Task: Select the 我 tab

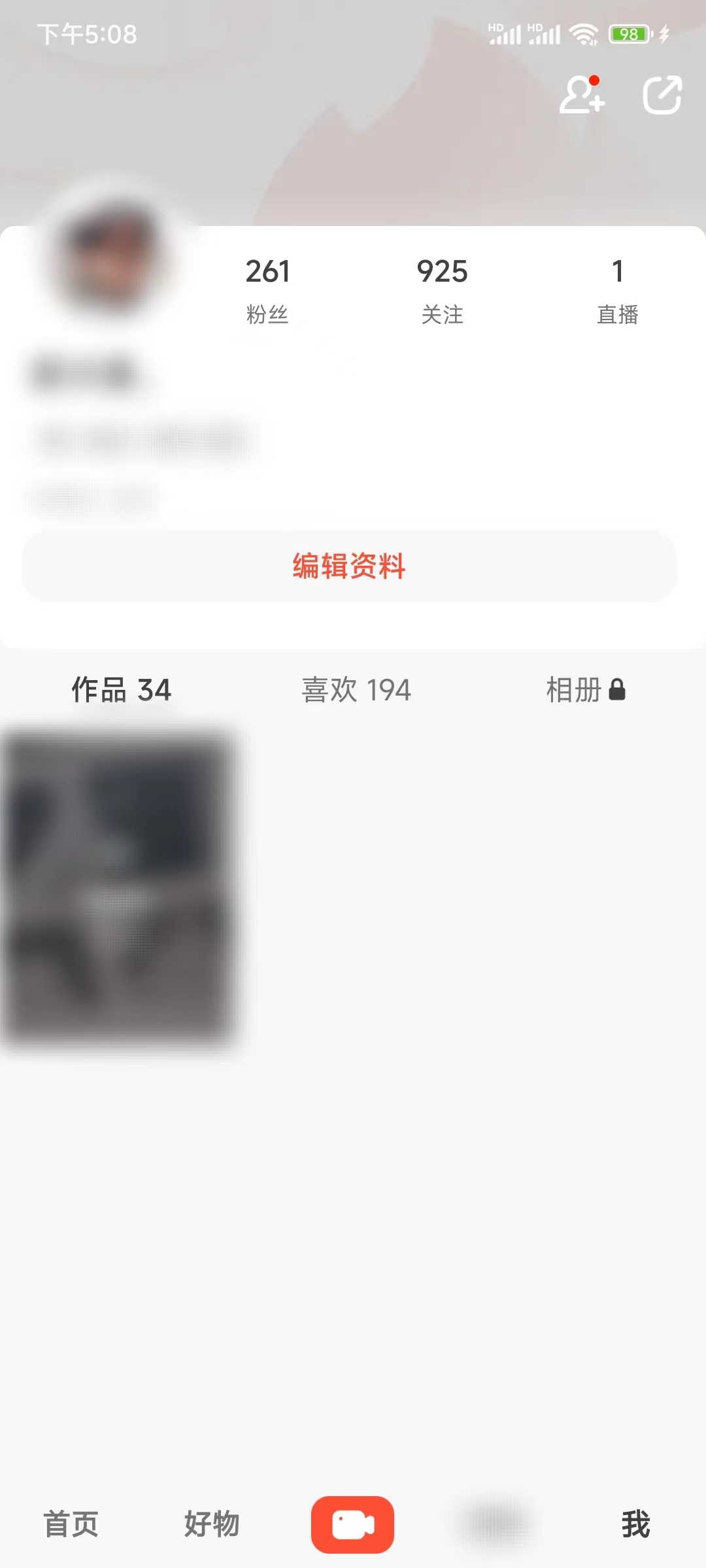Action: pyautogui.click(x=635, y=1524)
